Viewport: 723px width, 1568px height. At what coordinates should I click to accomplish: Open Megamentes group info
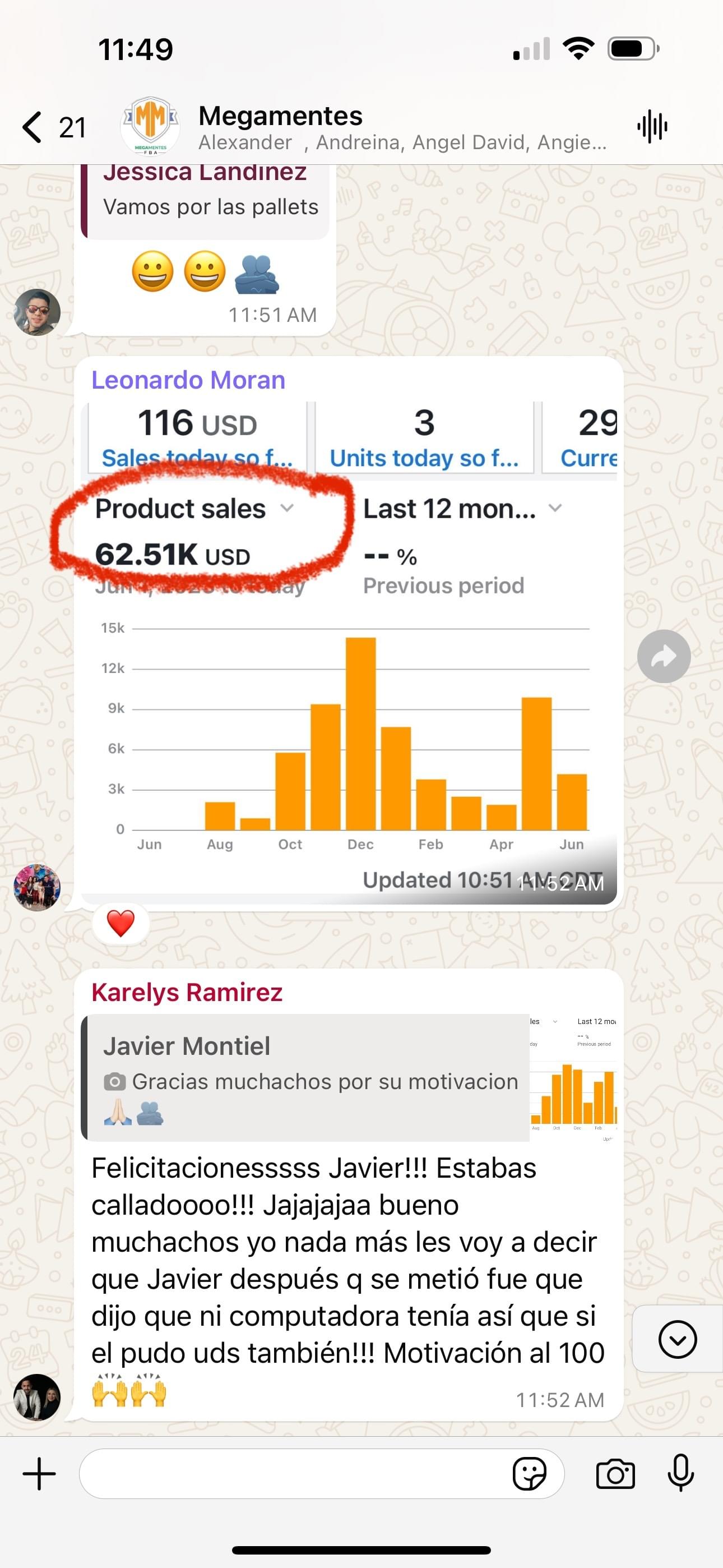tap(365, 127)
